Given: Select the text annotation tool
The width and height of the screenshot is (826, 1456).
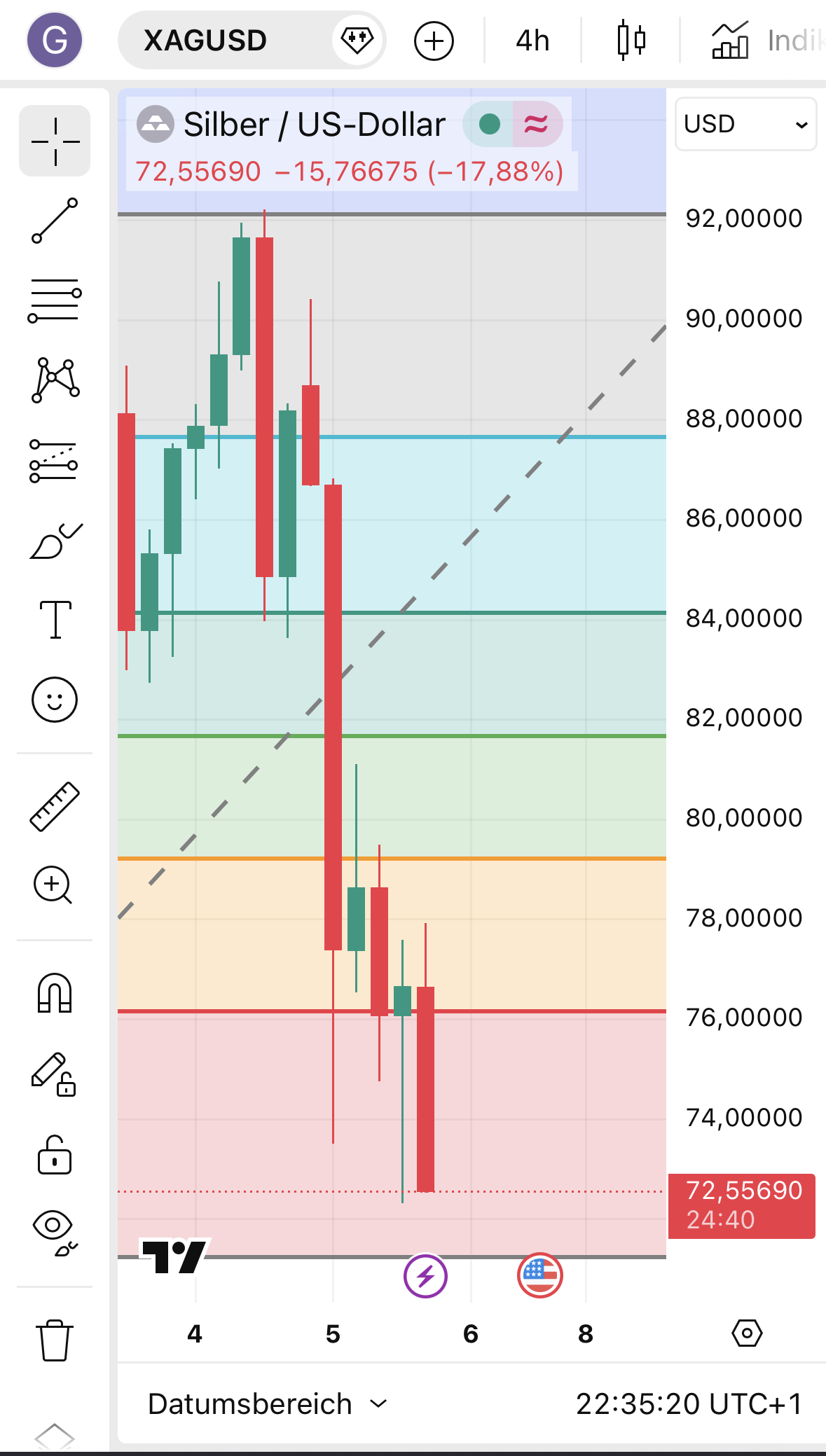Looking at the screenshot, I should coord(55,619).
